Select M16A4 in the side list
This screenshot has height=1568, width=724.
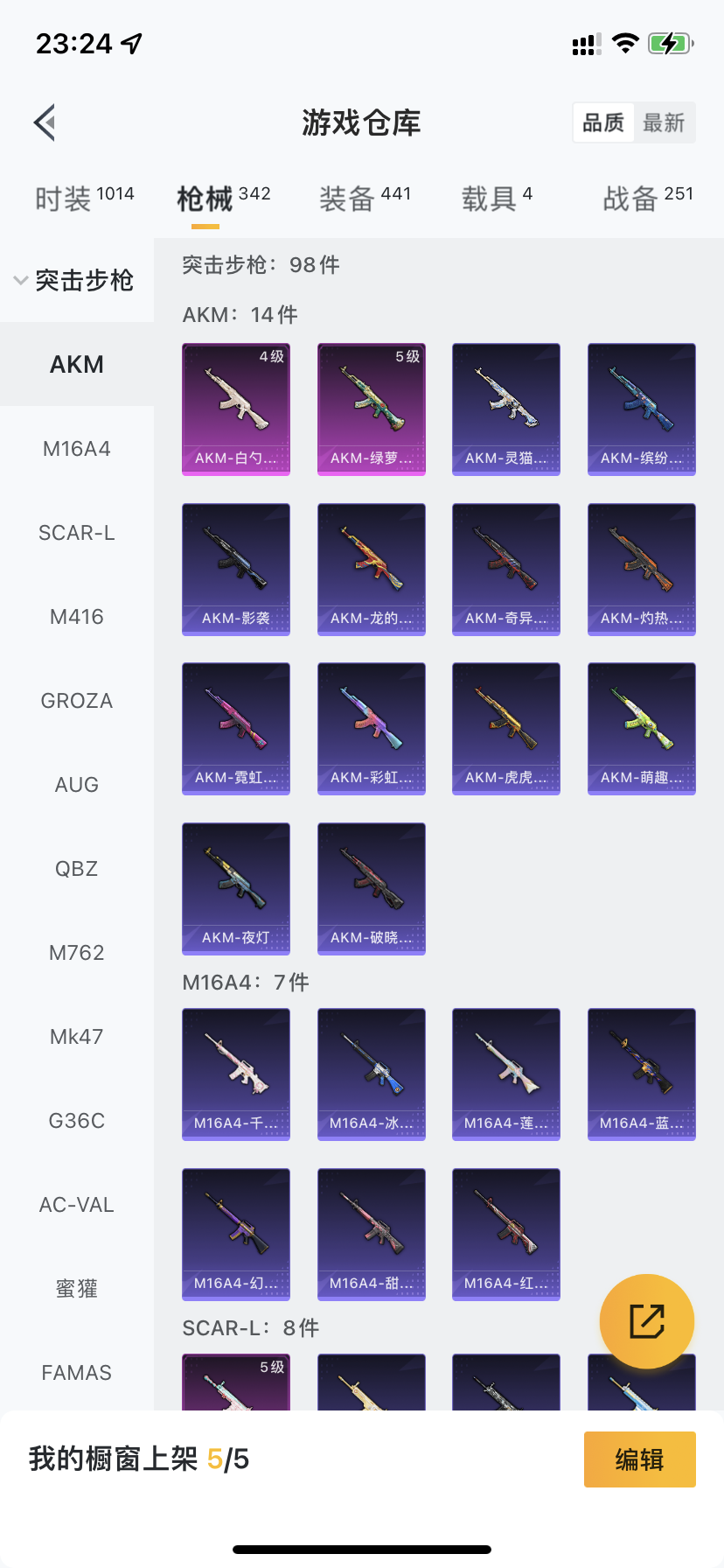click(77, 449)
